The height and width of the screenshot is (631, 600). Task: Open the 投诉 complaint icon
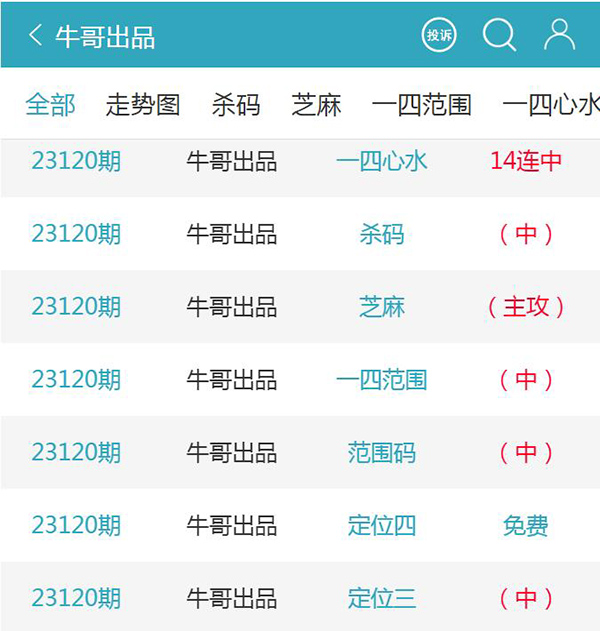click(x=439, y=36)
